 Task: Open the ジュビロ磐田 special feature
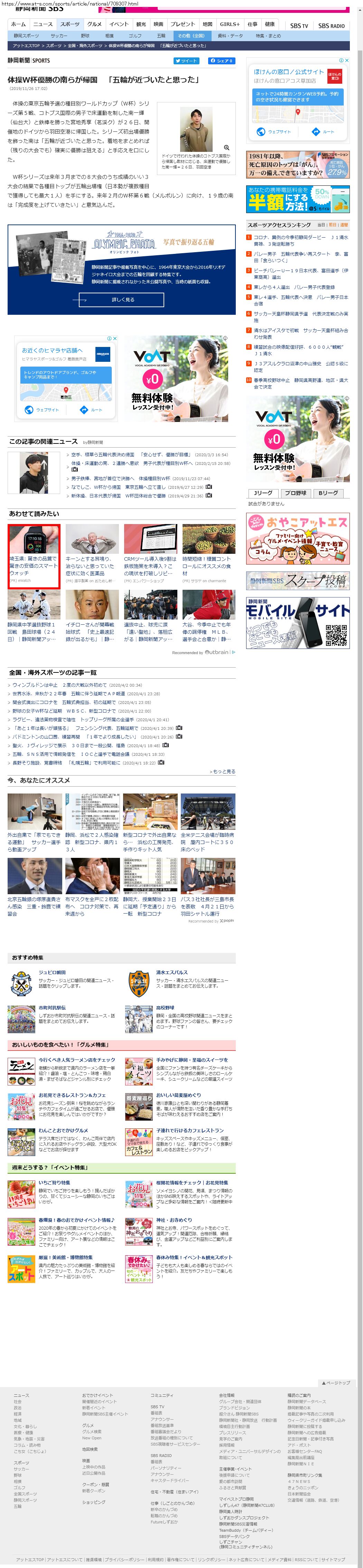pos(52,972)
